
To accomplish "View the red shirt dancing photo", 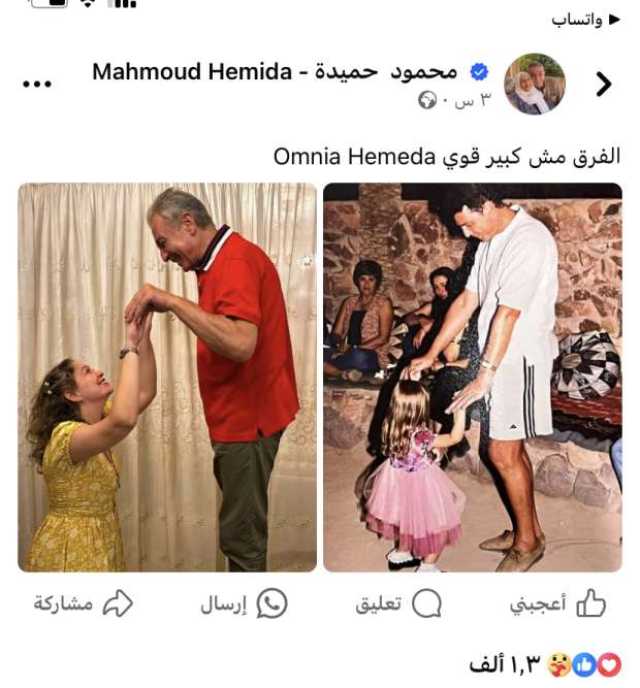I will point(167,377).
